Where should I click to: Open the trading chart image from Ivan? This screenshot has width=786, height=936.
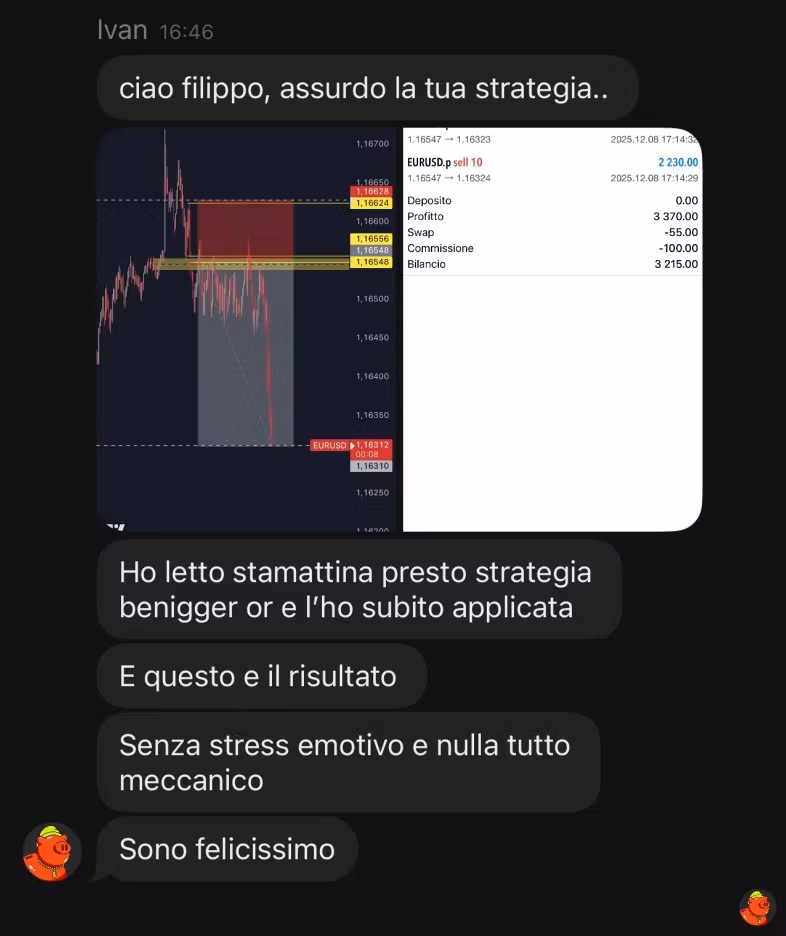[248, 330]
